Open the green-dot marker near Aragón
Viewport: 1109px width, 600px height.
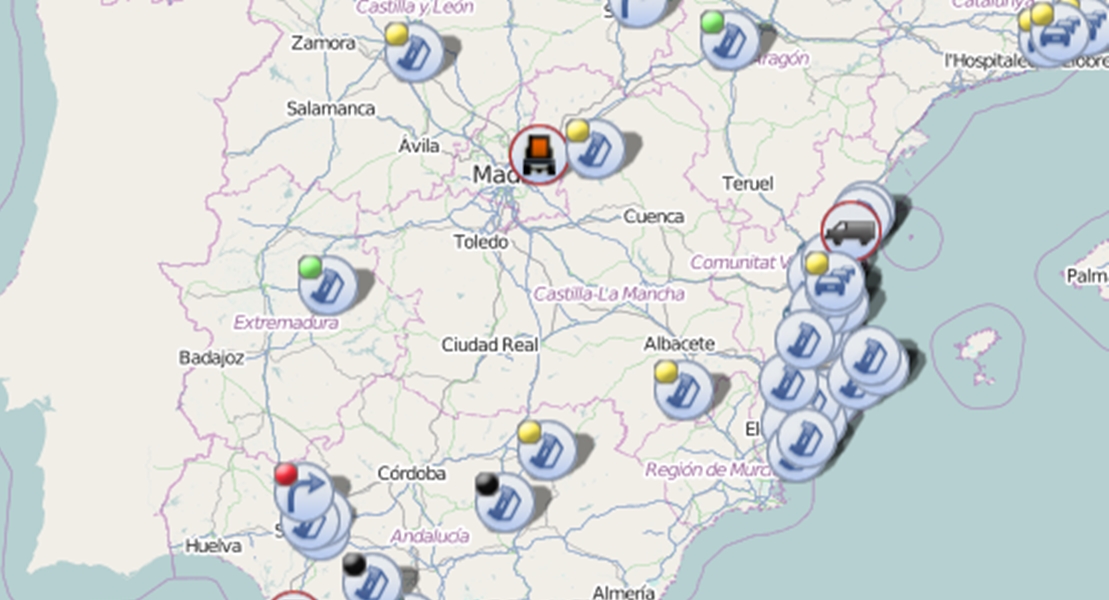pyautogui.click(x=730, y=40)
